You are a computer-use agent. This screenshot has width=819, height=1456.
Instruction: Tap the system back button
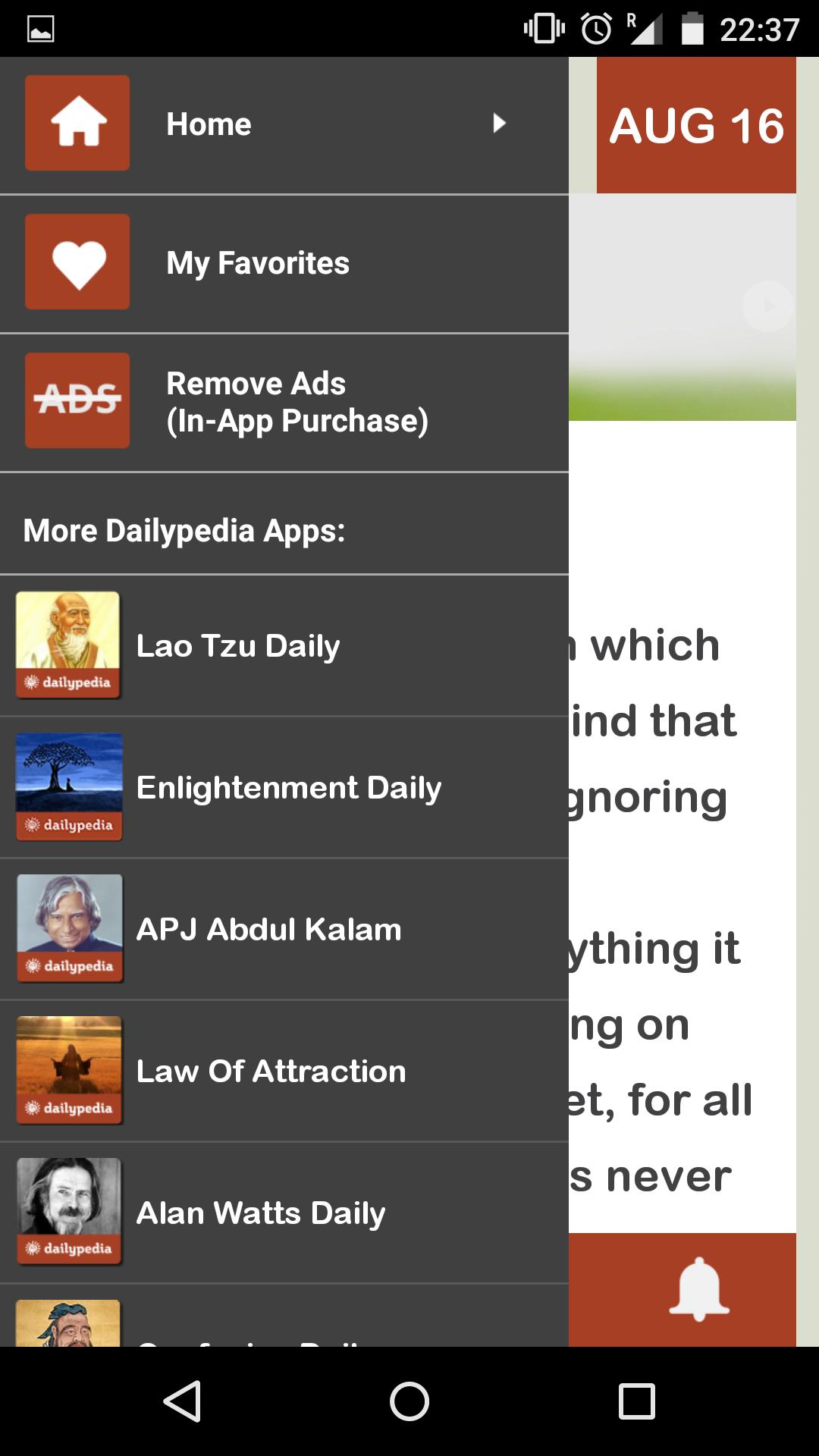[182, 1401]
